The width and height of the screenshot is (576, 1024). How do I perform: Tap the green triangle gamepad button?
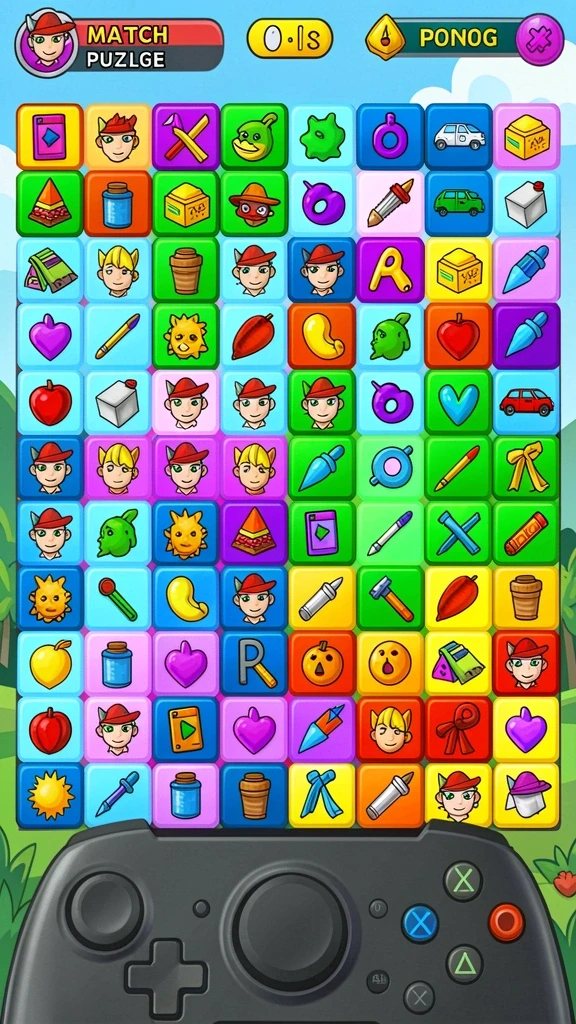pyautogui.click(x=464, y=964)
